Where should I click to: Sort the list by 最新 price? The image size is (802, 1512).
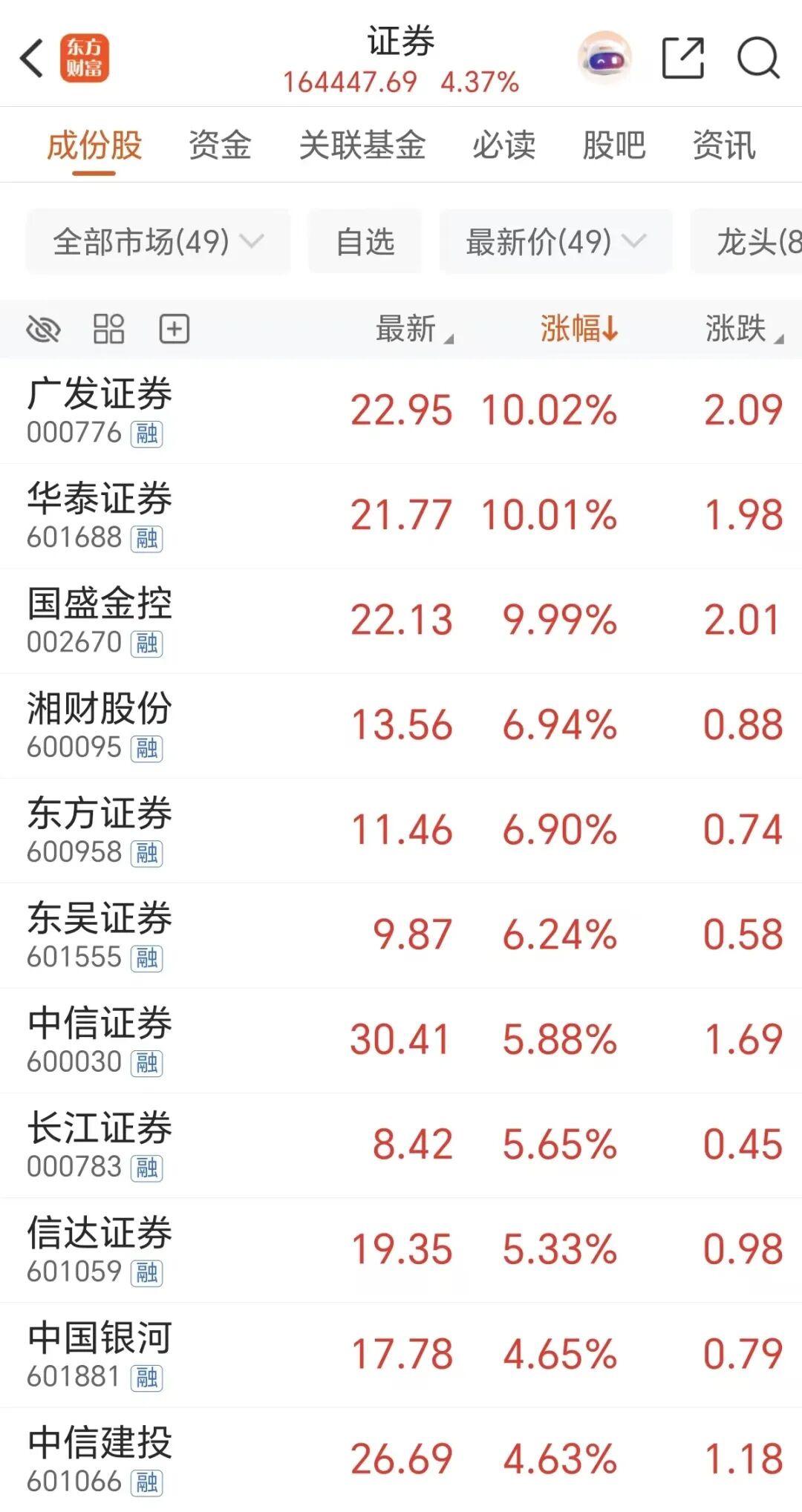pos(414,329)
